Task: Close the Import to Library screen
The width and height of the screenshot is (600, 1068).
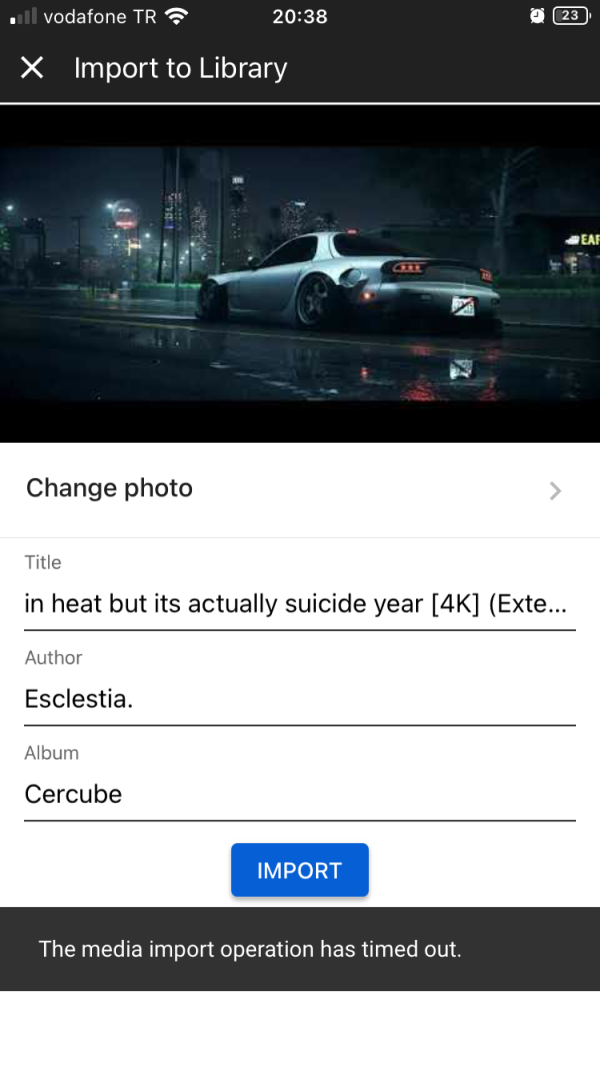Action: (x=32, y=68)
